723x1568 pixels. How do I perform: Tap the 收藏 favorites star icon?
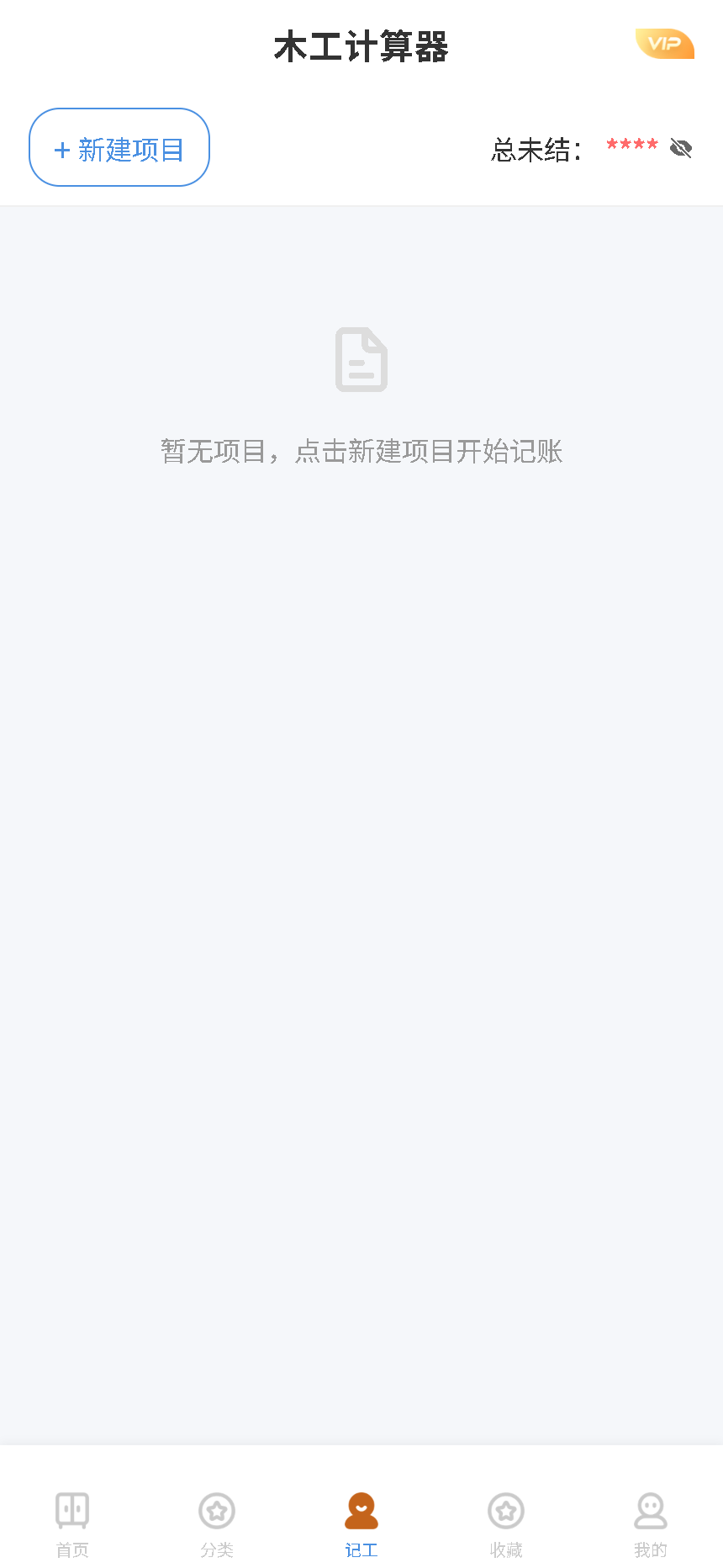coord(506,1510)
